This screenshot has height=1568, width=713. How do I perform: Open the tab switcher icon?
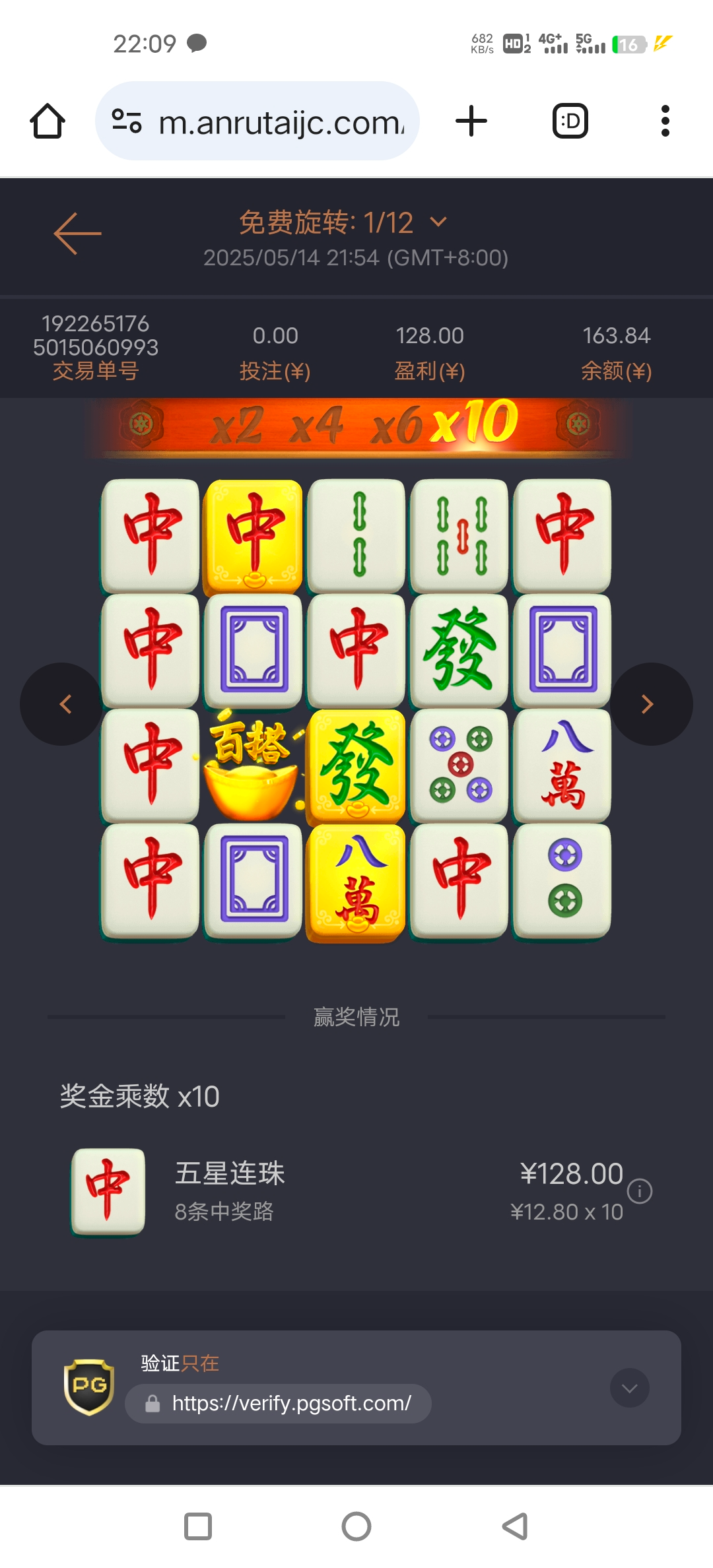[x=569, y=119]
